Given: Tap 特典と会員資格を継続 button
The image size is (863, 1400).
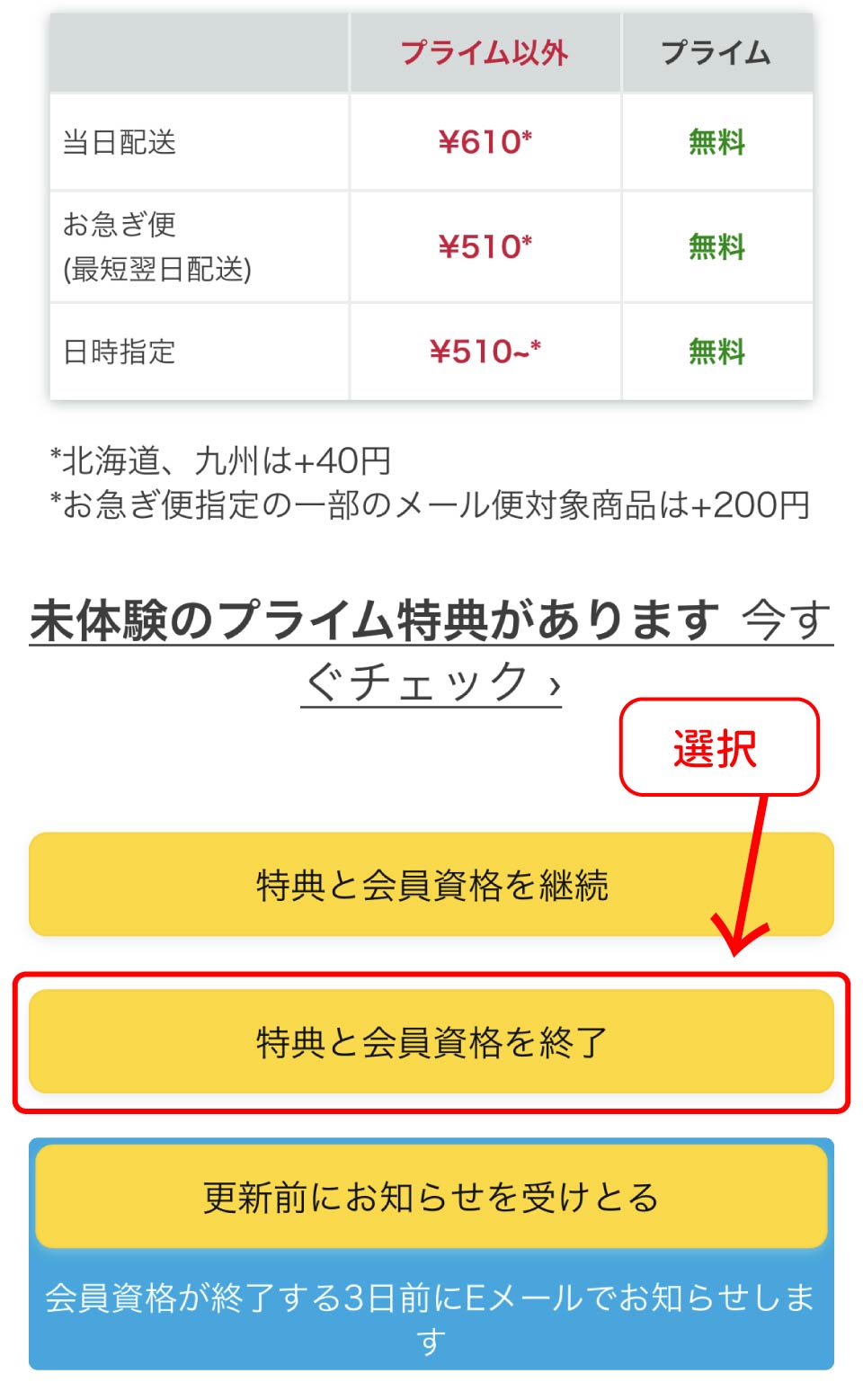Looking at the screenshot, I should 431,885.
